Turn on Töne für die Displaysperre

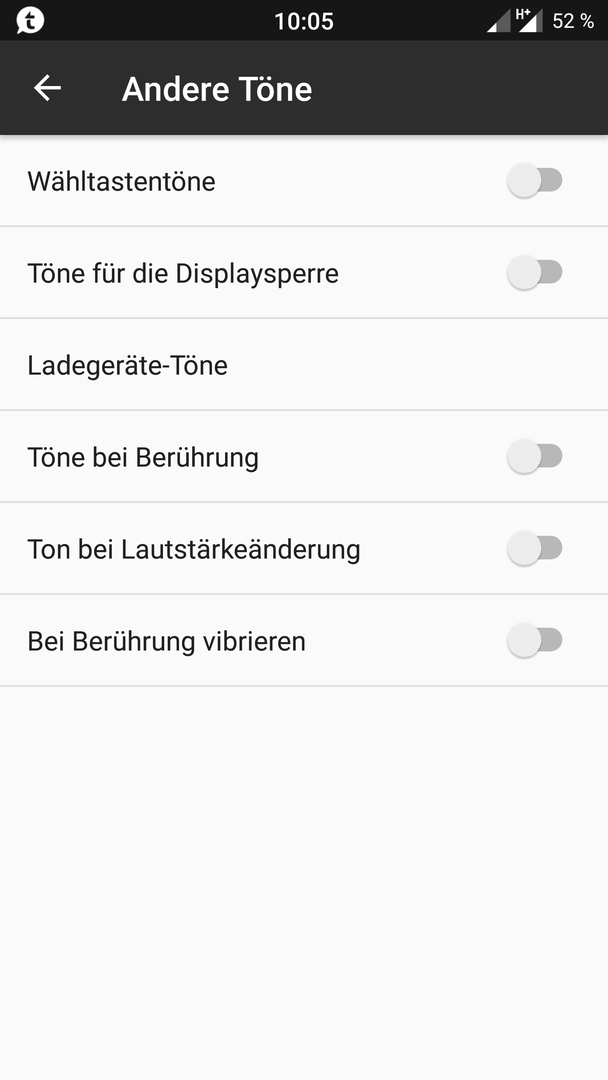535,273
